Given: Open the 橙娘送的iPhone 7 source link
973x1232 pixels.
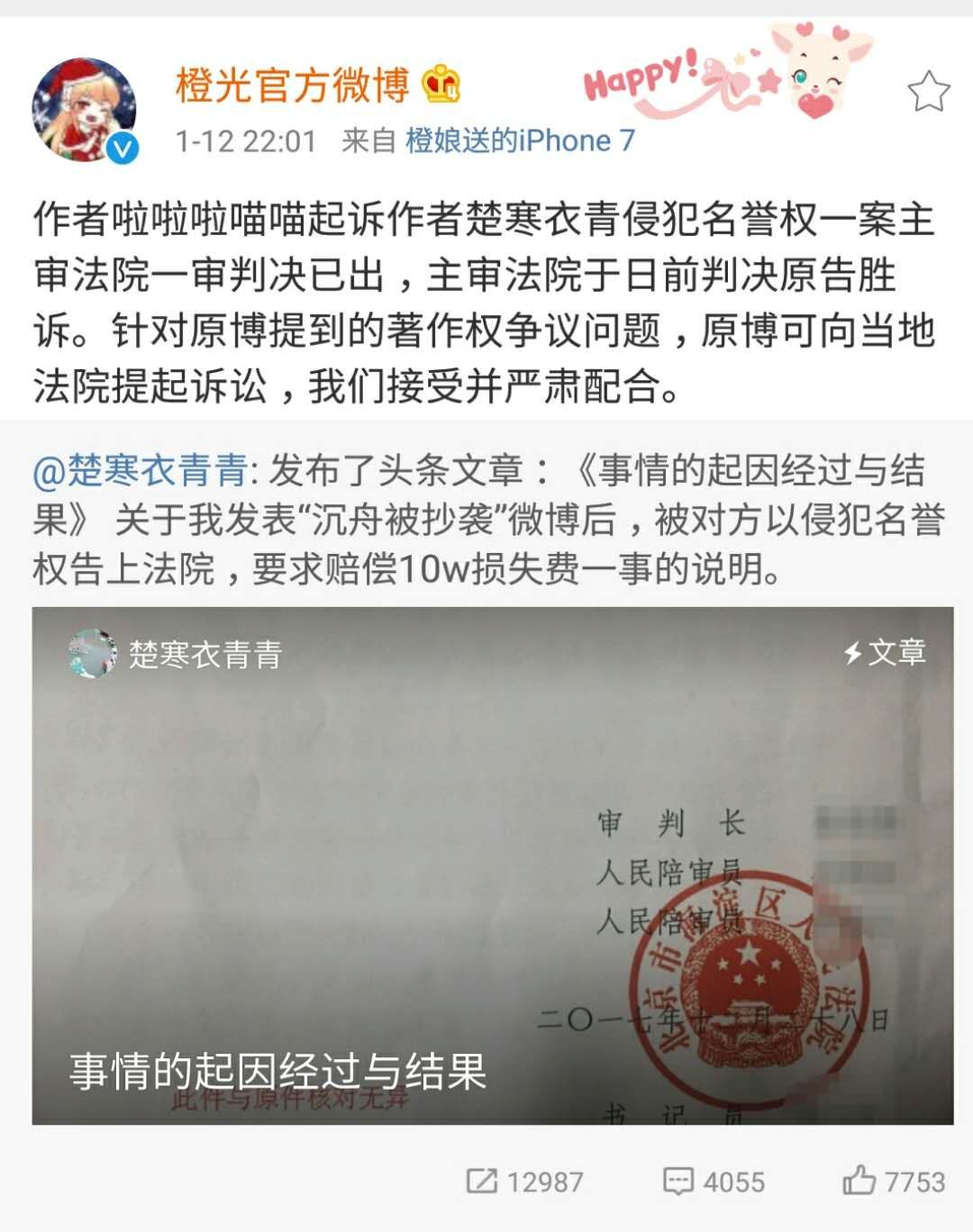Looking at the screenshot, I should click(520, 140).
